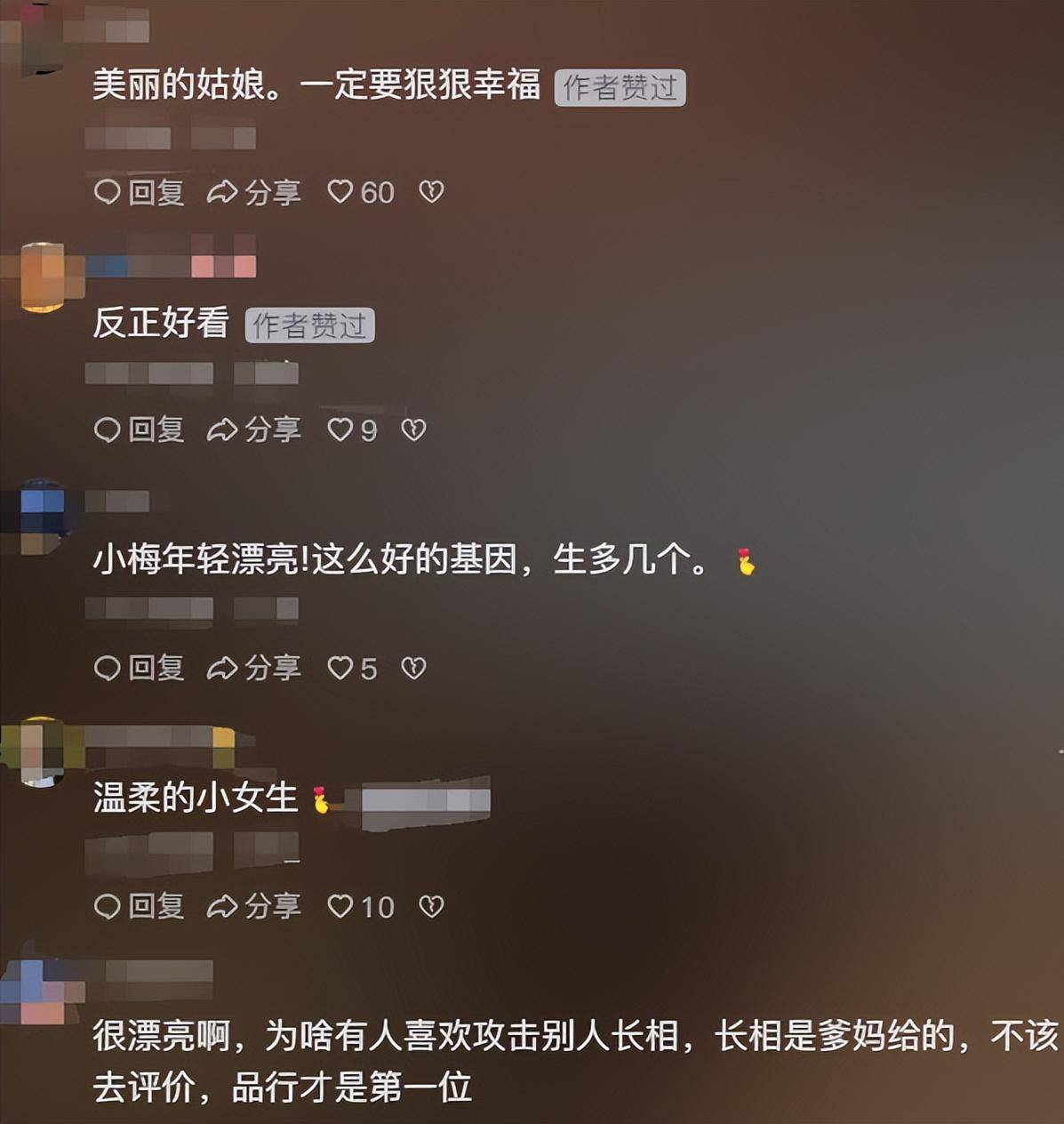
Task: Reply to the comment starting with 美丽的姑娘
Action: click(x=139, y=192)
